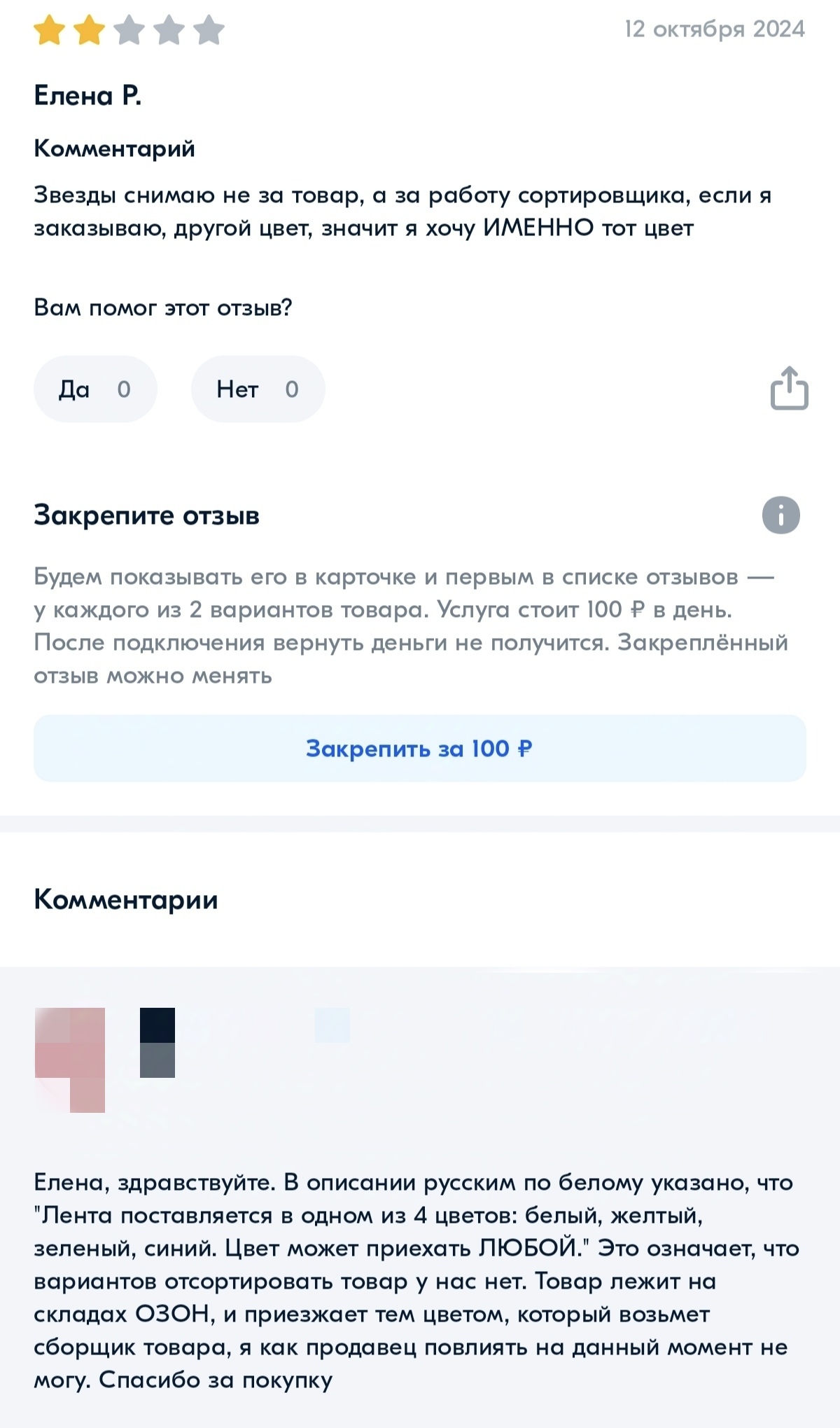840x1428 pixels.
Task: Vote Нет on this review
Action: coord(258,389)
